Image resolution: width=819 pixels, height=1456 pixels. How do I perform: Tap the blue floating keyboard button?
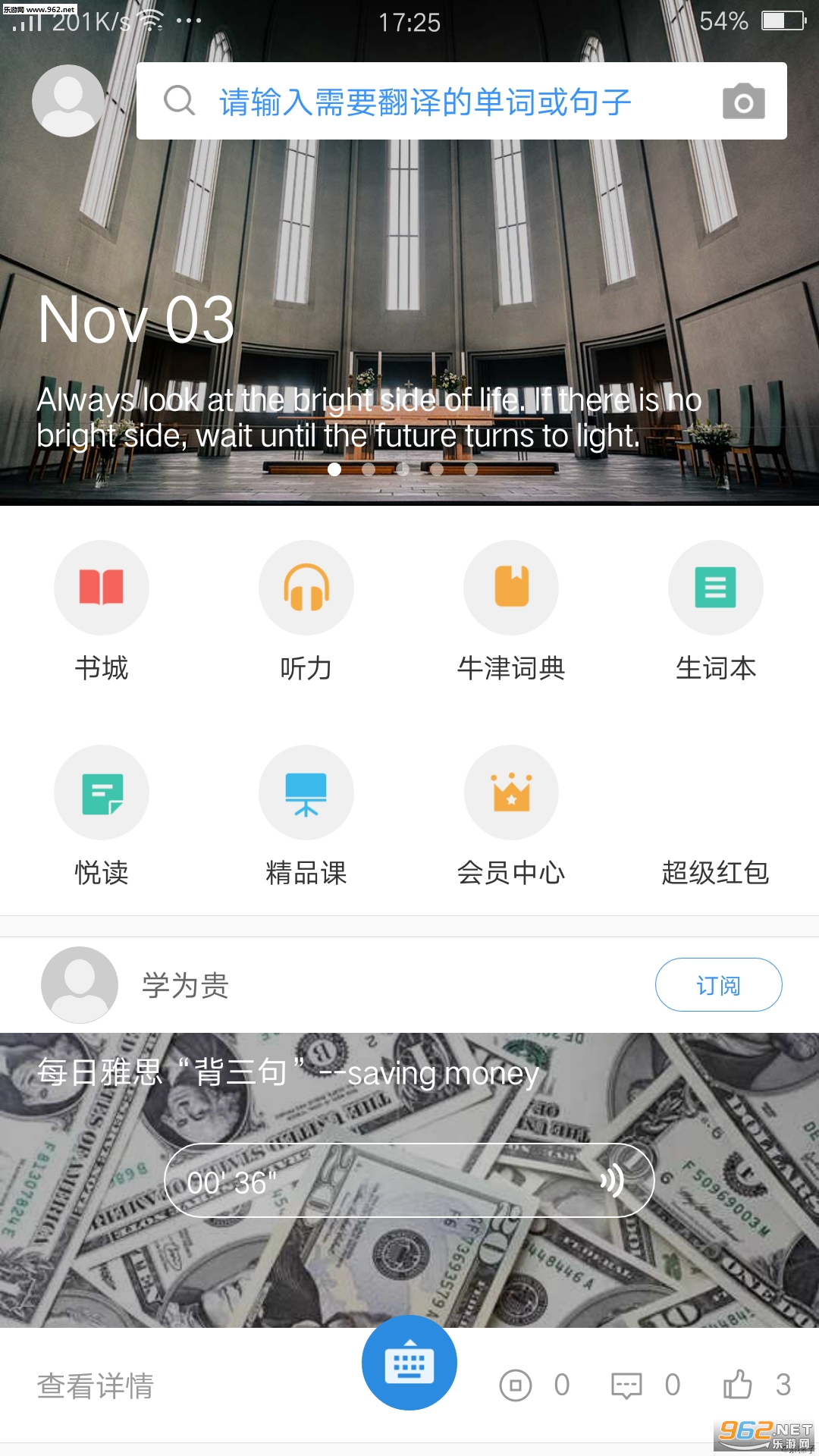pos(409,1363)
